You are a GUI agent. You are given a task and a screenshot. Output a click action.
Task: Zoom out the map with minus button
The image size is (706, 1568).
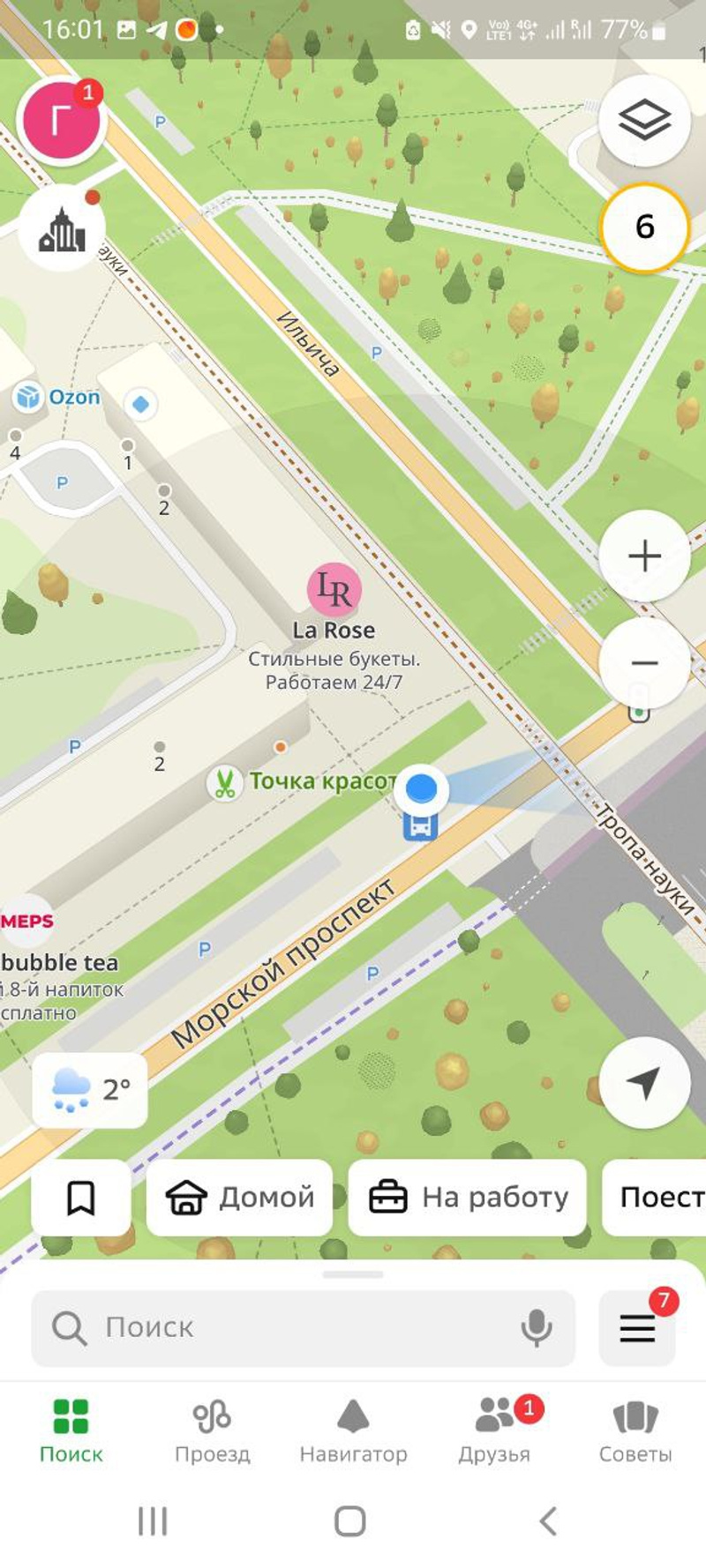(x=644, y=662)
